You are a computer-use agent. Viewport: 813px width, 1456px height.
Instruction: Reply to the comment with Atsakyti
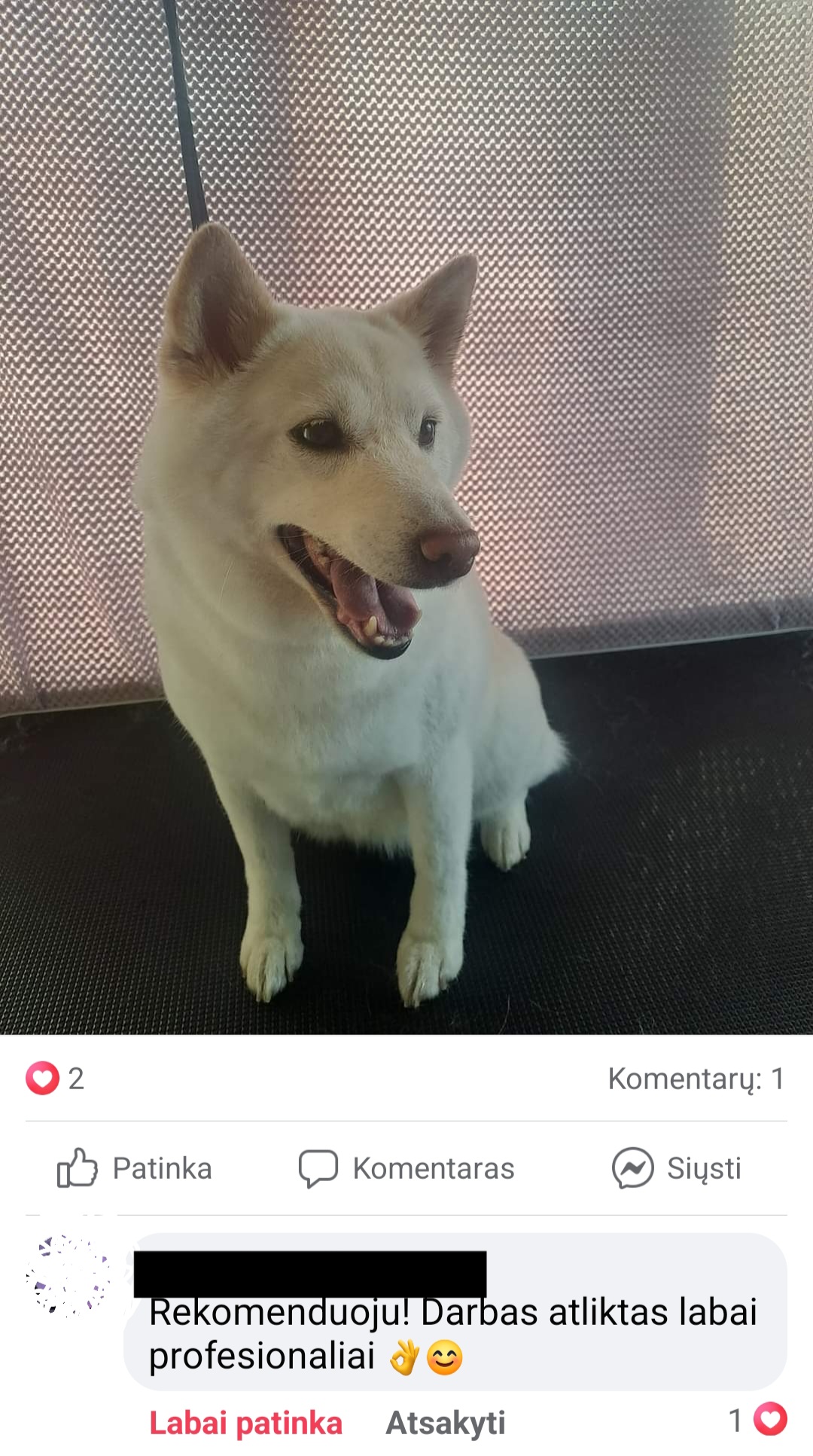445,1423
